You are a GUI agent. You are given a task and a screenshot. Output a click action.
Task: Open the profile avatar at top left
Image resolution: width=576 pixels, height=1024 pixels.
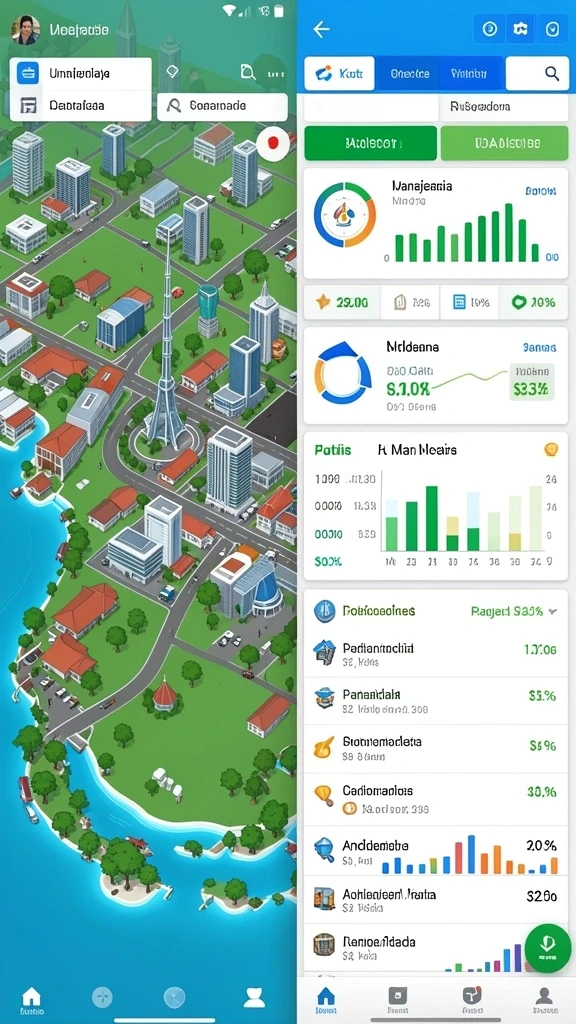tap(25, 30)
